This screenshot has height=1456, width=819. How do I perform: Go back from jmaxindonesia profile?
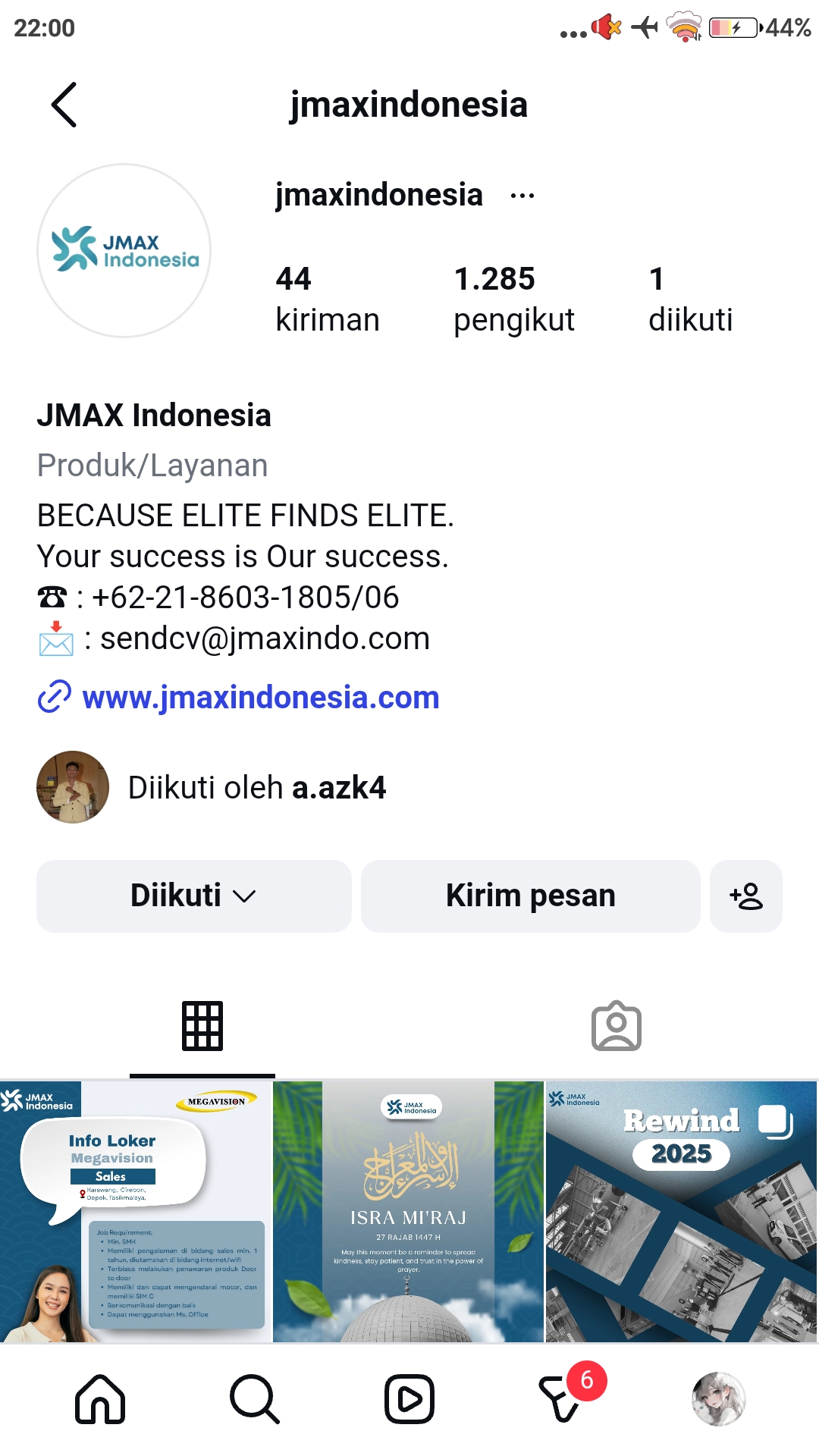(64, 105)
